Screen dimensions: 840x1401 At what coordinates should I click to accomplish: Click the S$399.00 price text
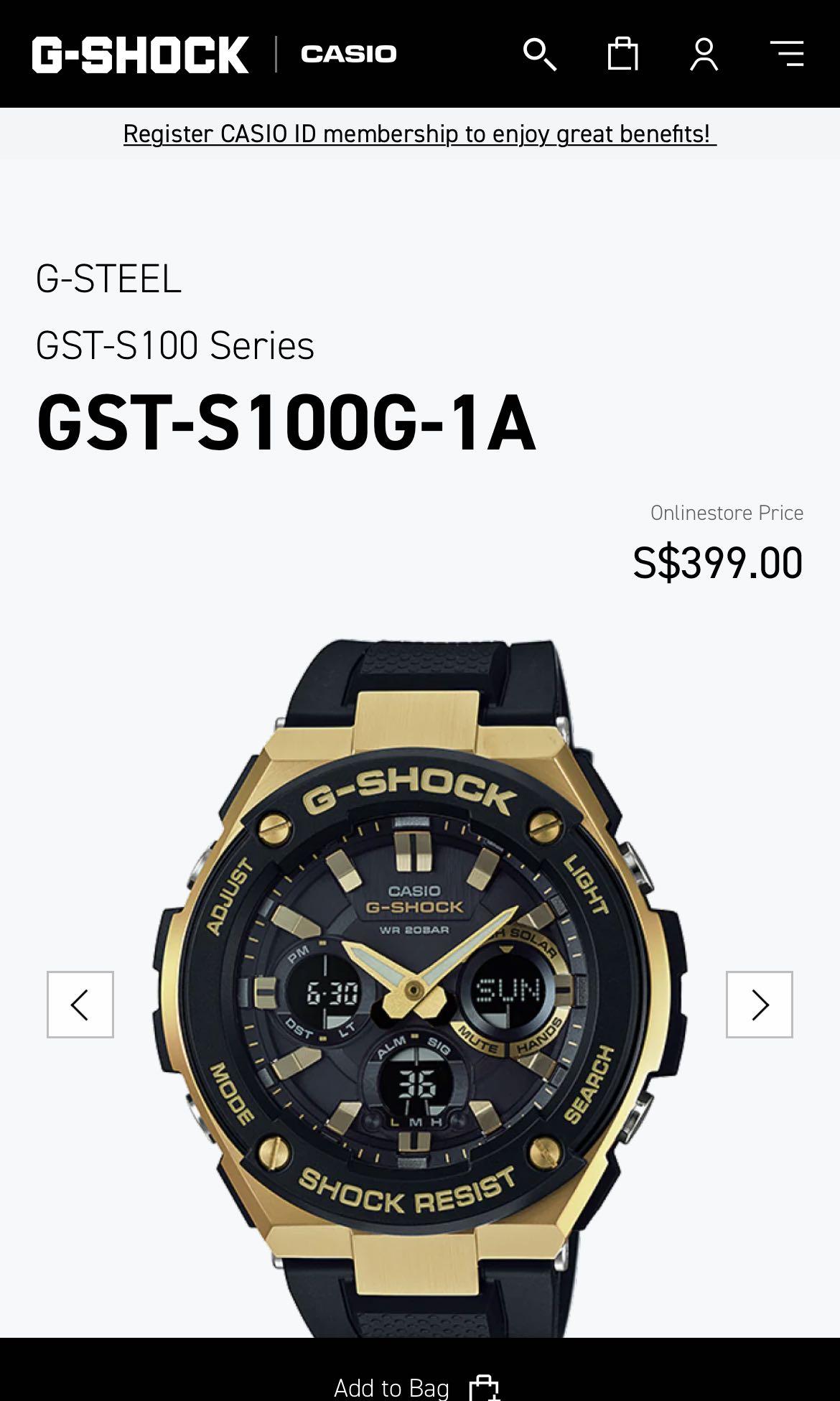pos(718,564)
